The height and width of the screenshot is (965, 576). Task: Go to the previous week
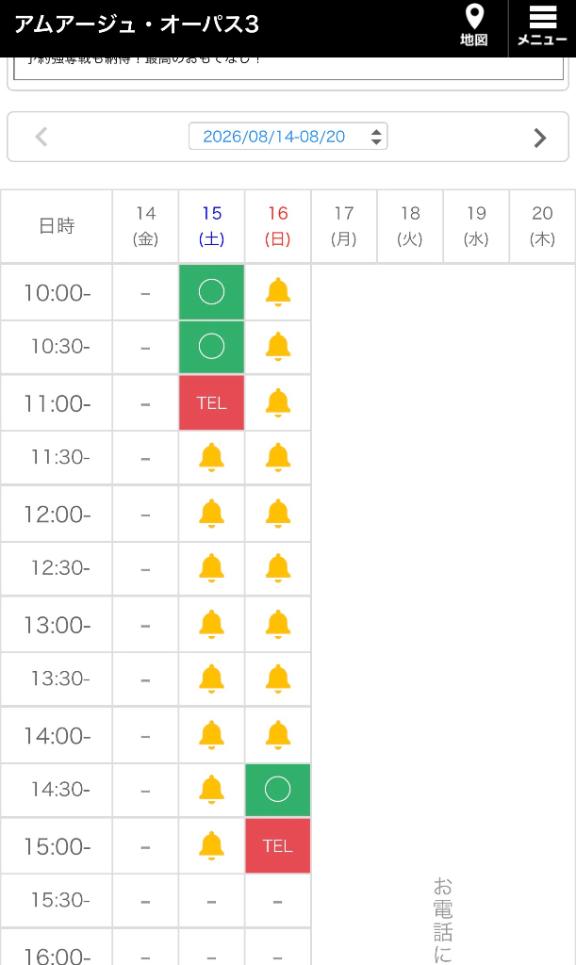[41, 137]
